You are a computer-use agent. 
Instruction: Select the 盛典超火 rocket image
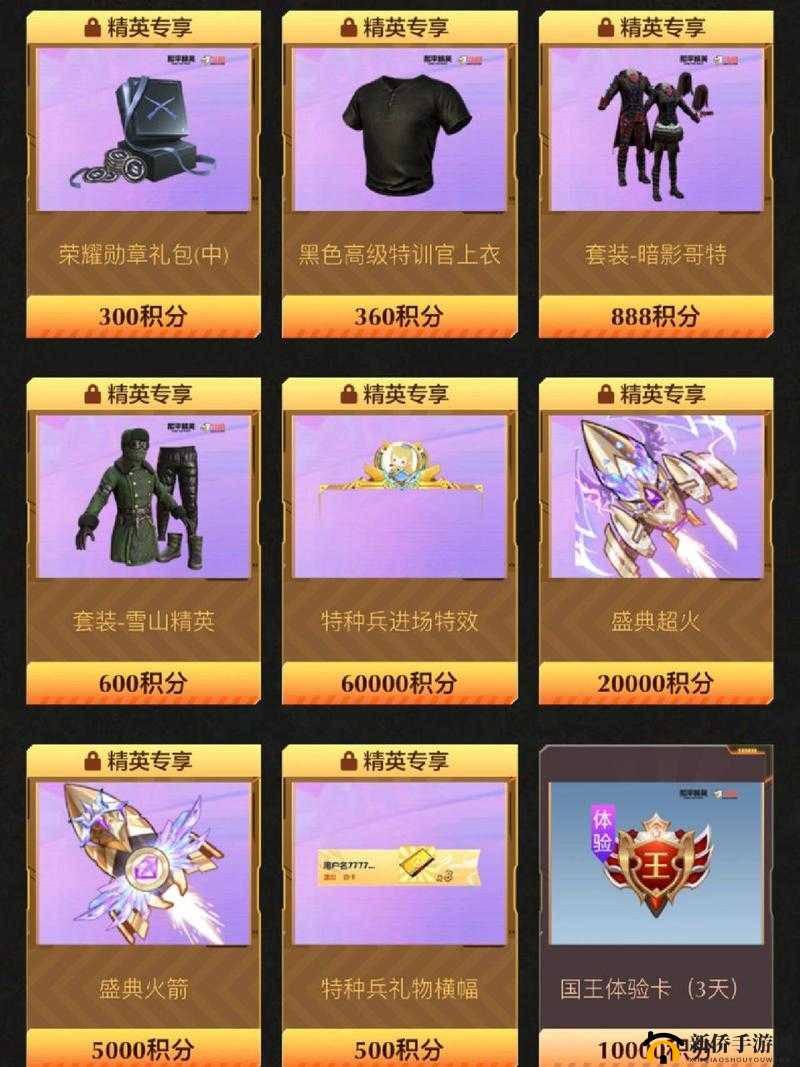tap(656, 495)
